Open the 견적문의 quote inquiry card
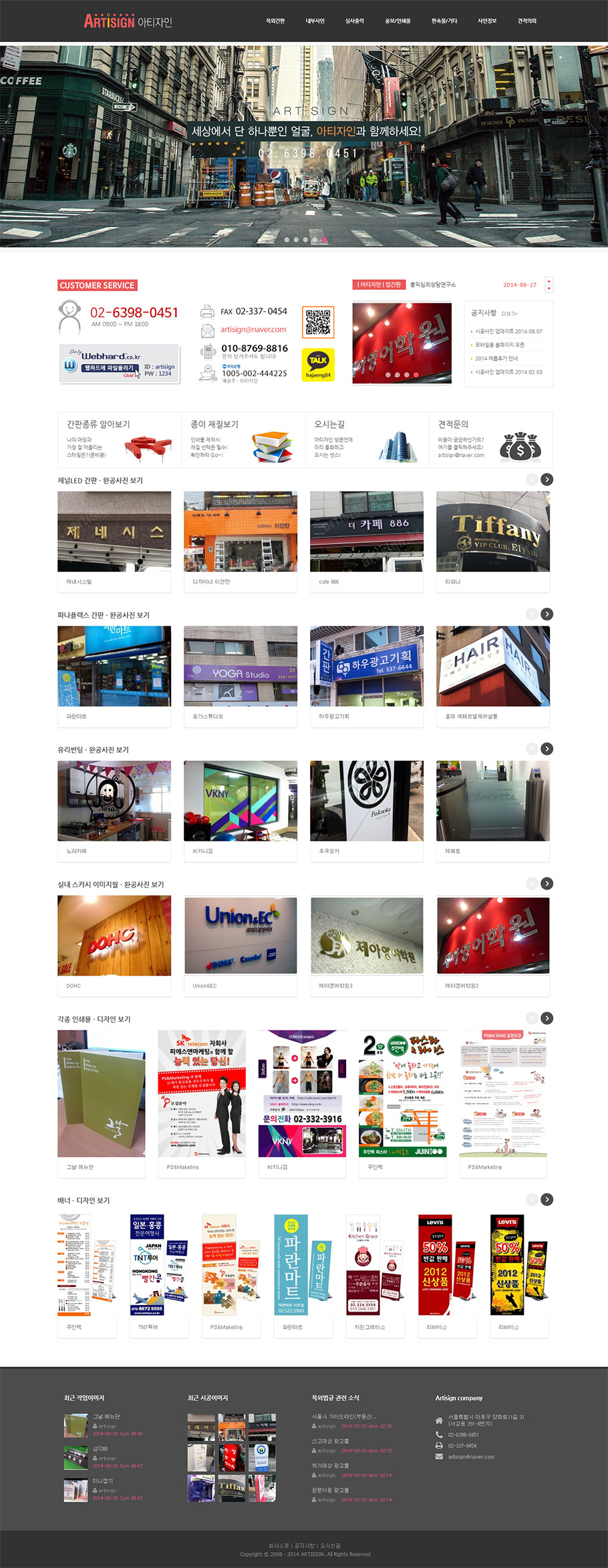Image resolution: width=608 pixels, height=1568 pixels. tap(490, 440)
